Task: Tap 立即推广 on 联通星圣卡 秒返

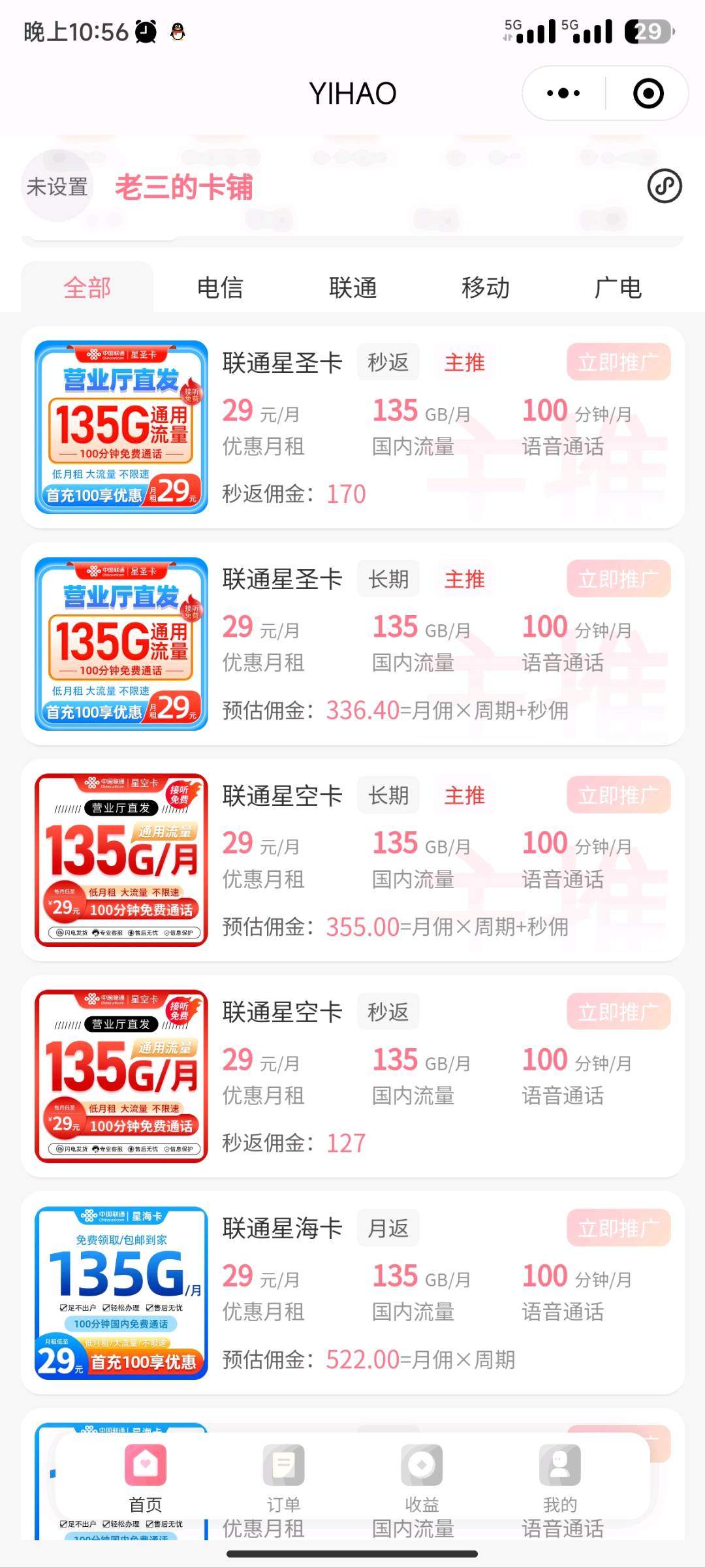Action: click(x=618, y=362)
